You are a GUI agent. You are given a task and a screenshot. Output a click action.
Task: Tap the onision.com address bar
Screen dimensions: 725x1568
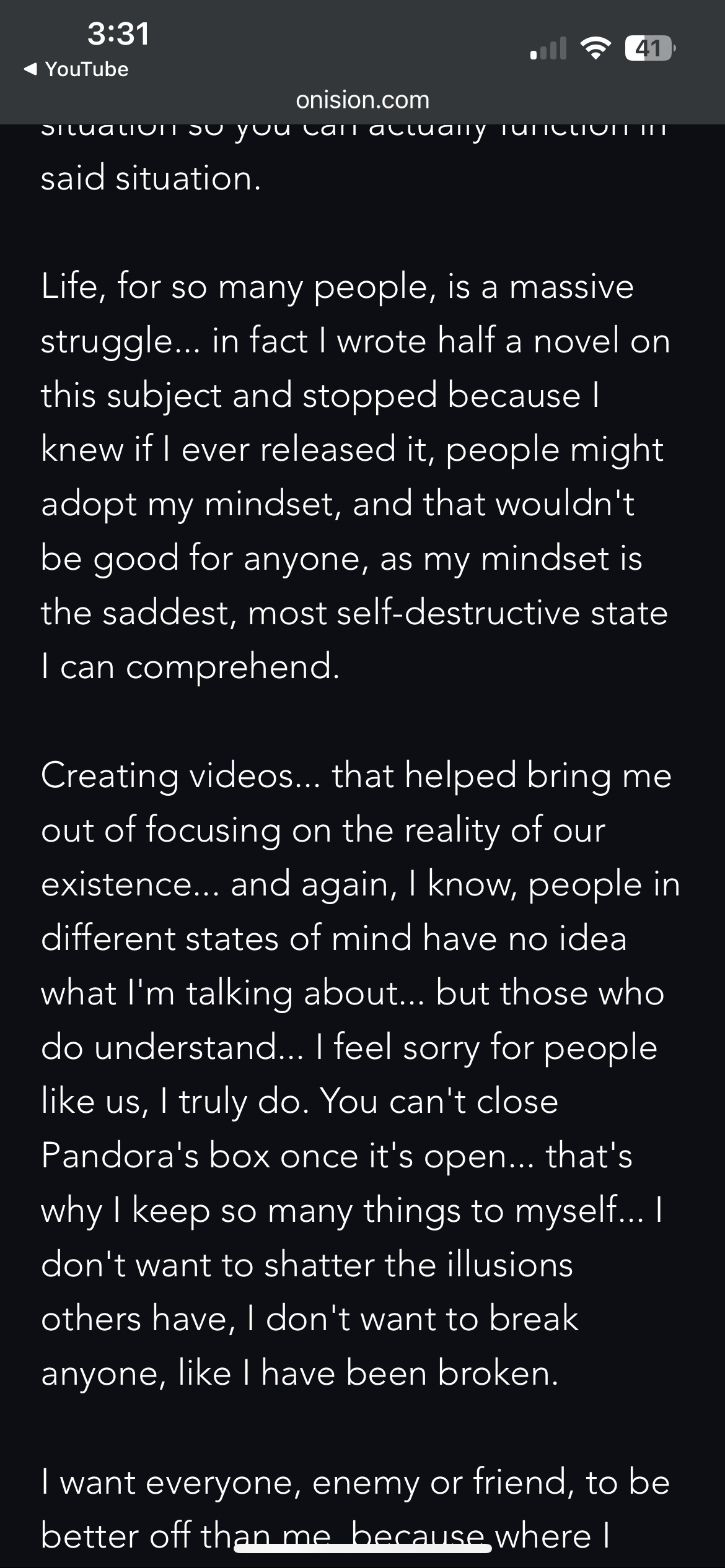(362, 100)
